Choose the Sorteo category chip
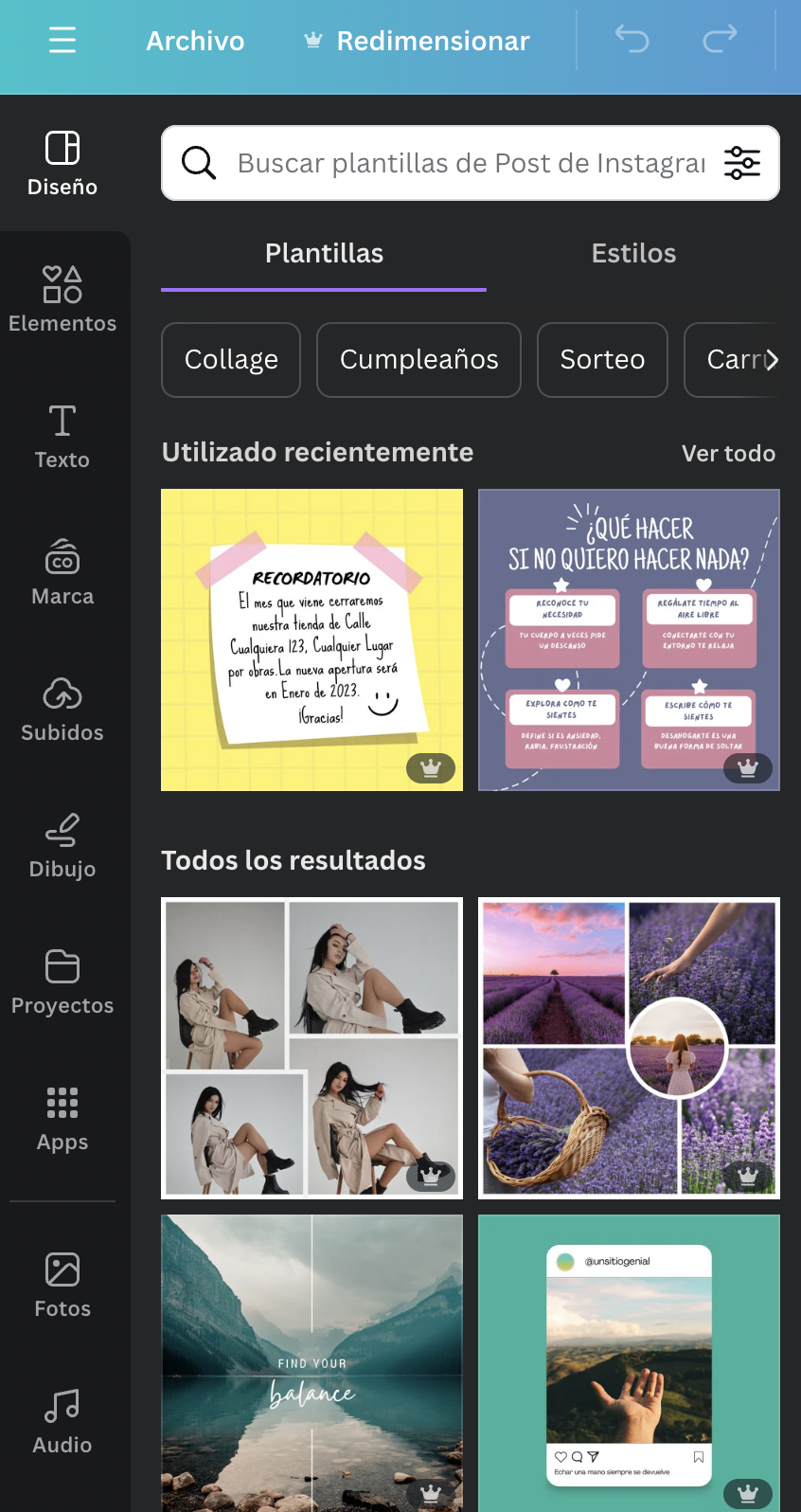 click(602, 360)
